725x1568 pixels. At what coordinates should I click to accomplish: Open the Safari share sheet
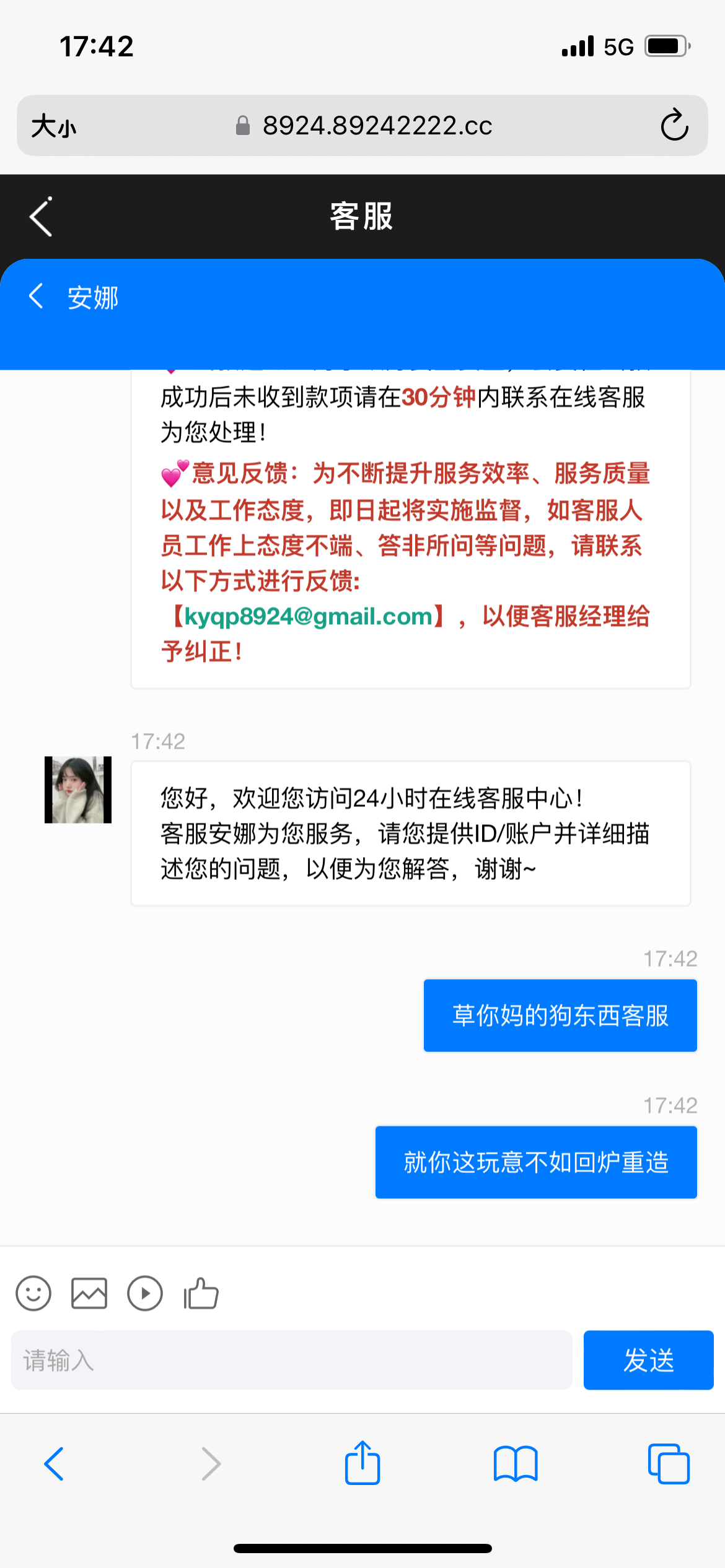coord(362,1464)
